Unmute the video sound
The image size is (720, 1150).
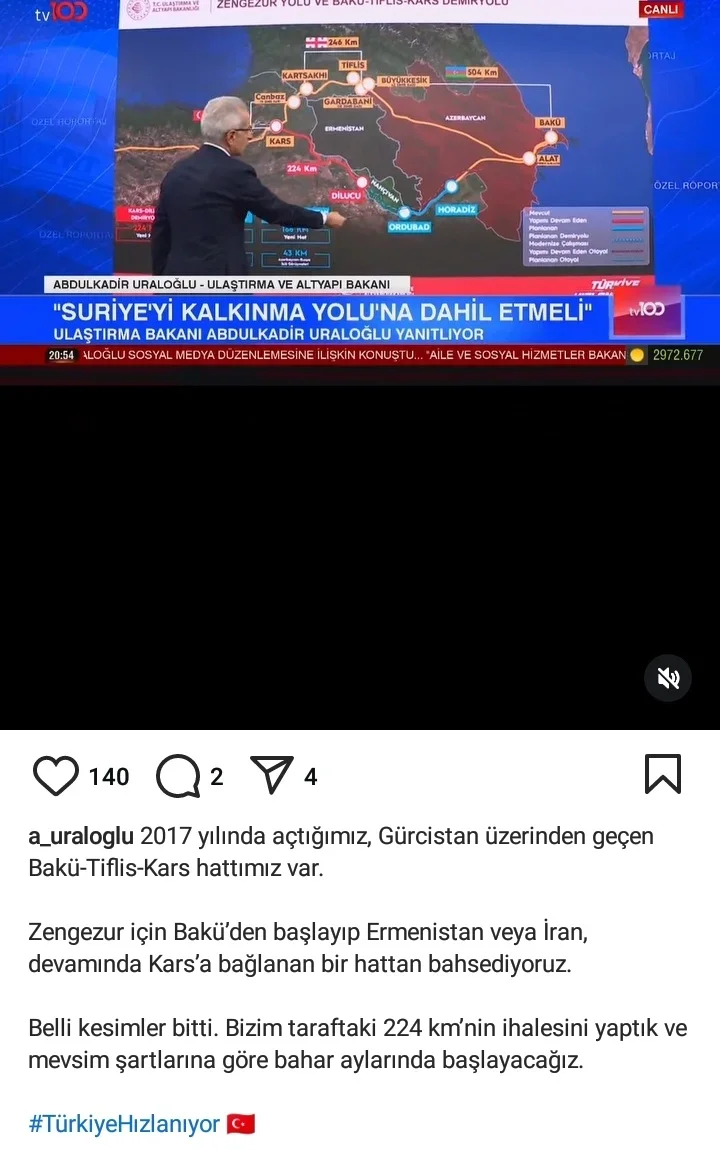click(x=668, y=678)
